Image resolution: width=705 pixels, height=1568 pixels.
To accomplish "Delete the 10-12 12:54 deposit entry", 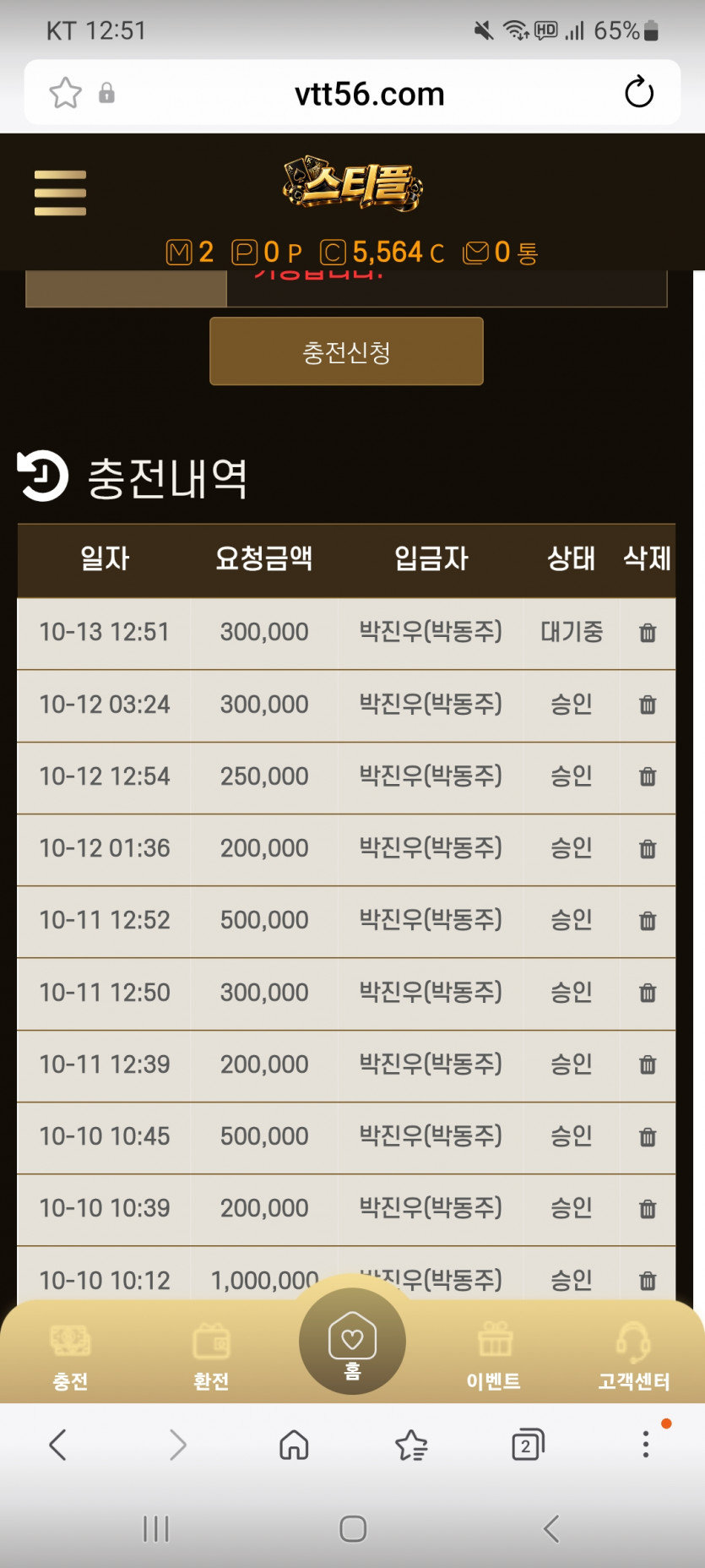I will (x=648, y=776).
